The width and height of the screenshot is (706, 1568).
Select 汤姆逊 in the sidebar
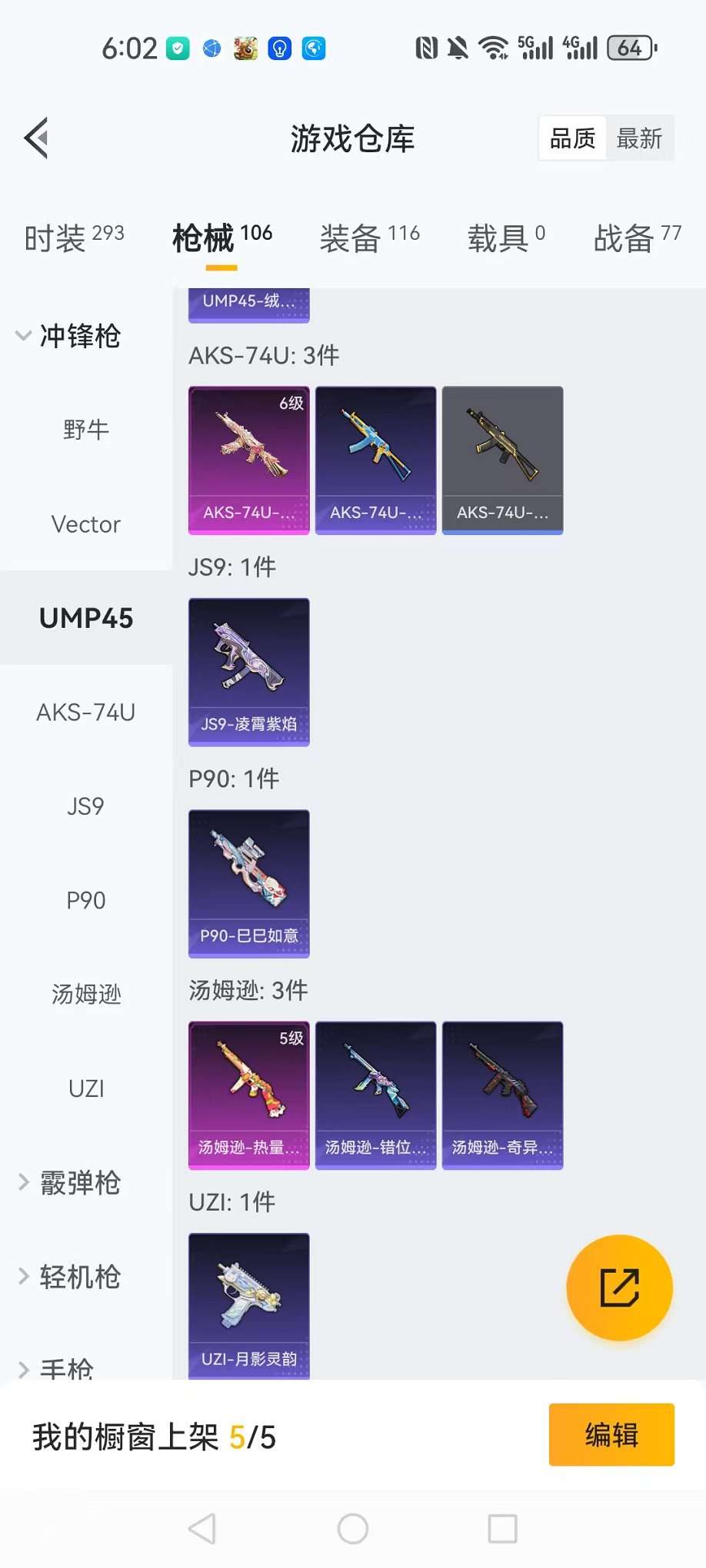click(86, 995)
